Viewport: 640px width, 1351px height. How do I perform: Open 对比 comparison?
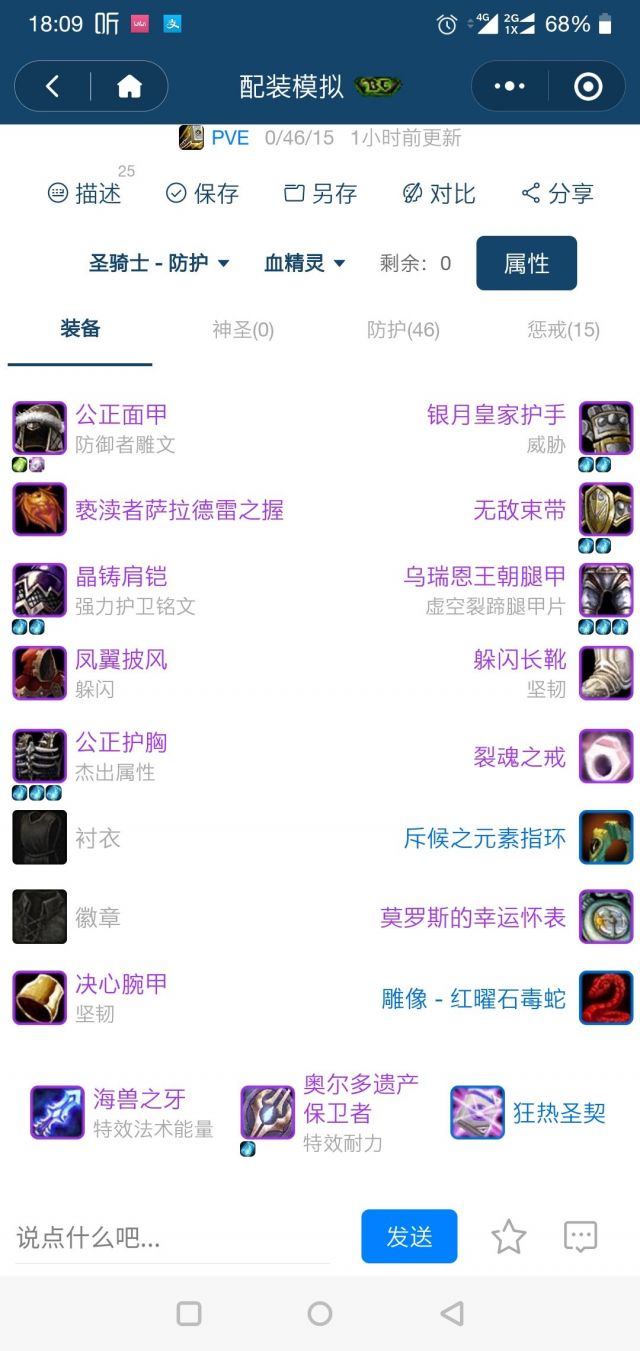click(x=438, y=194)
